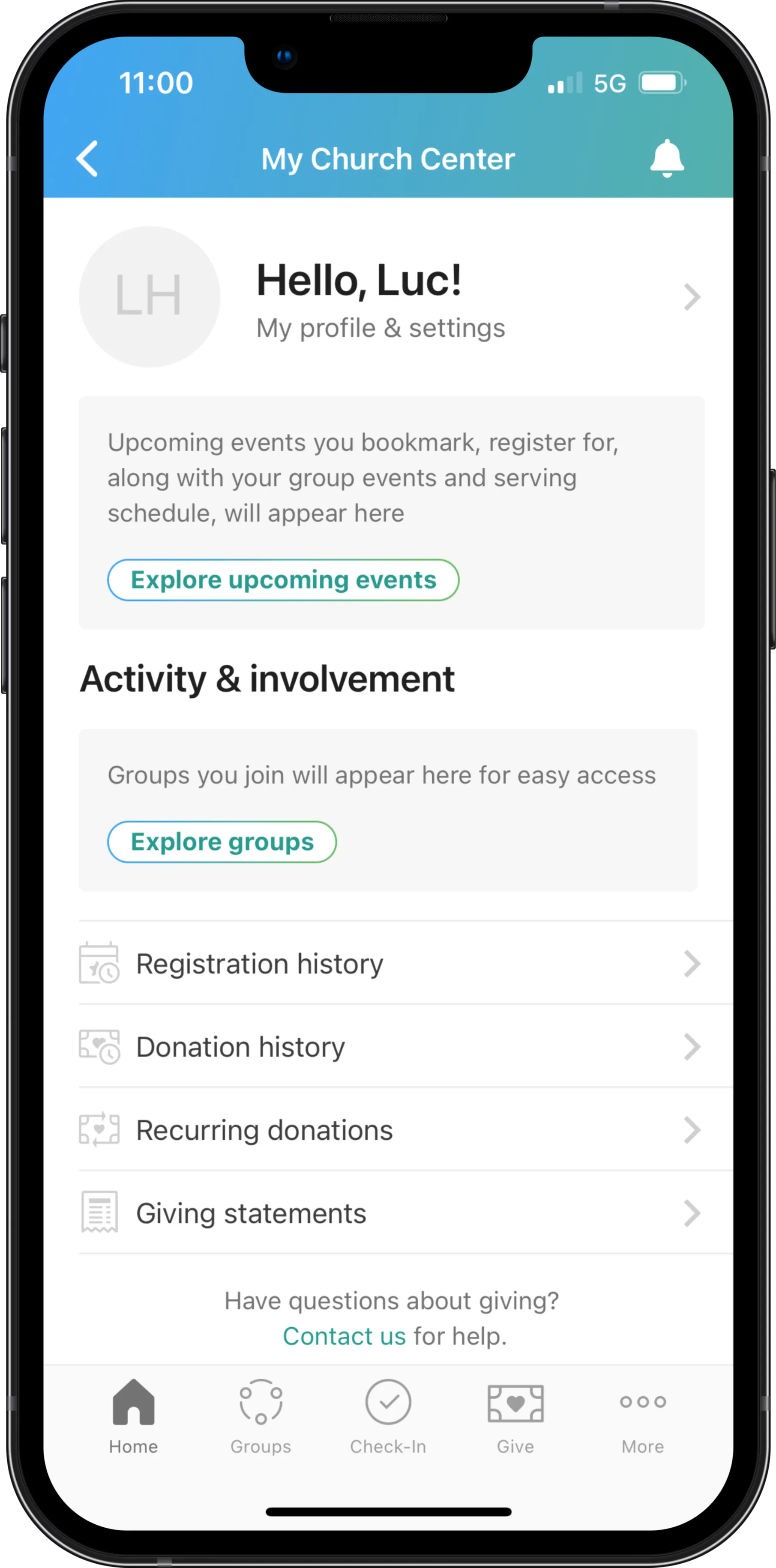776x1568 pixels.
Task: Go back using the header arrow
Action: click(87, 159)
